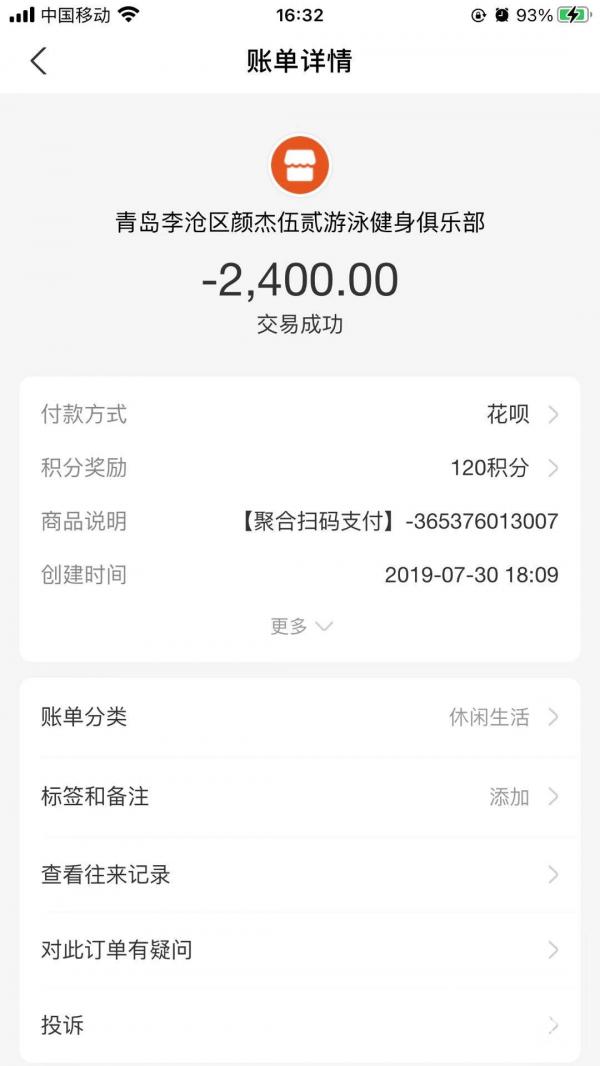Select 对此订单有疑问
This screenshot has width=600, height=1066.
300,950
